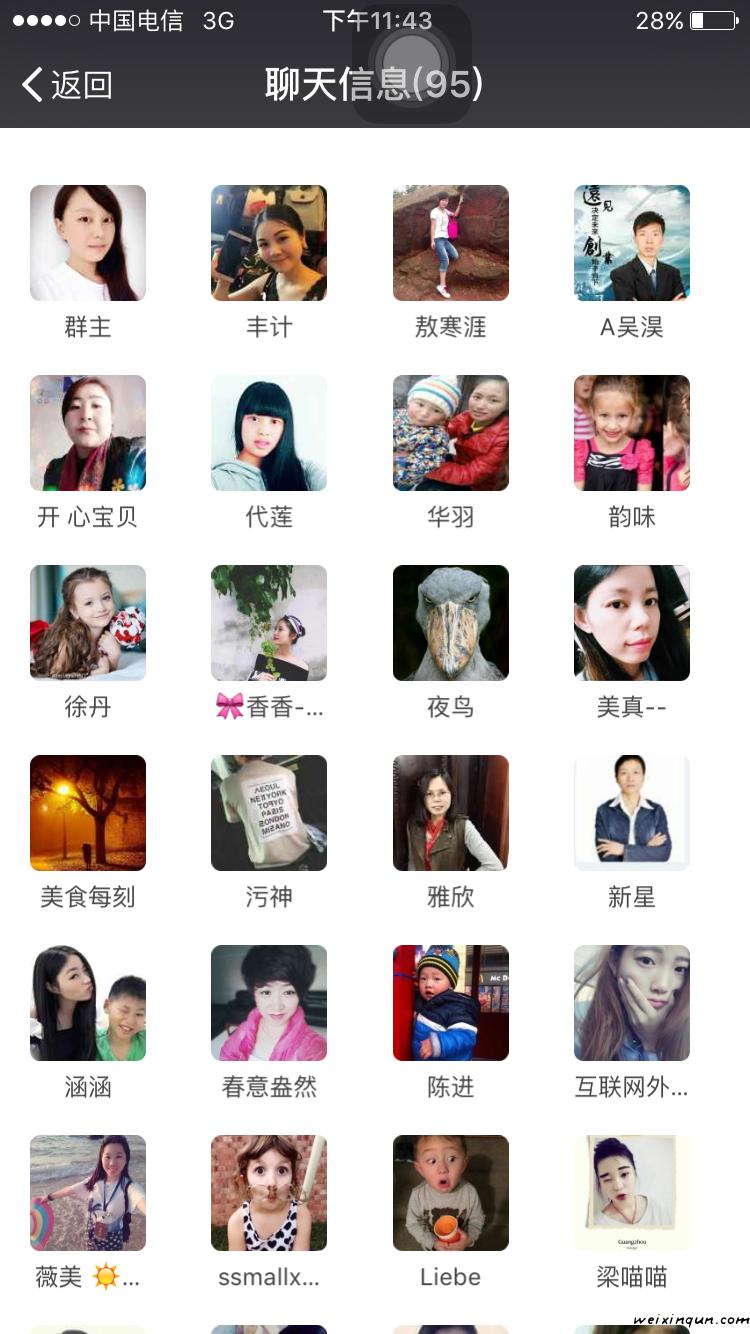Tap on 徐丹's avatar
The width and height of the screenshot is (750, 1334).
click(88, 623)
